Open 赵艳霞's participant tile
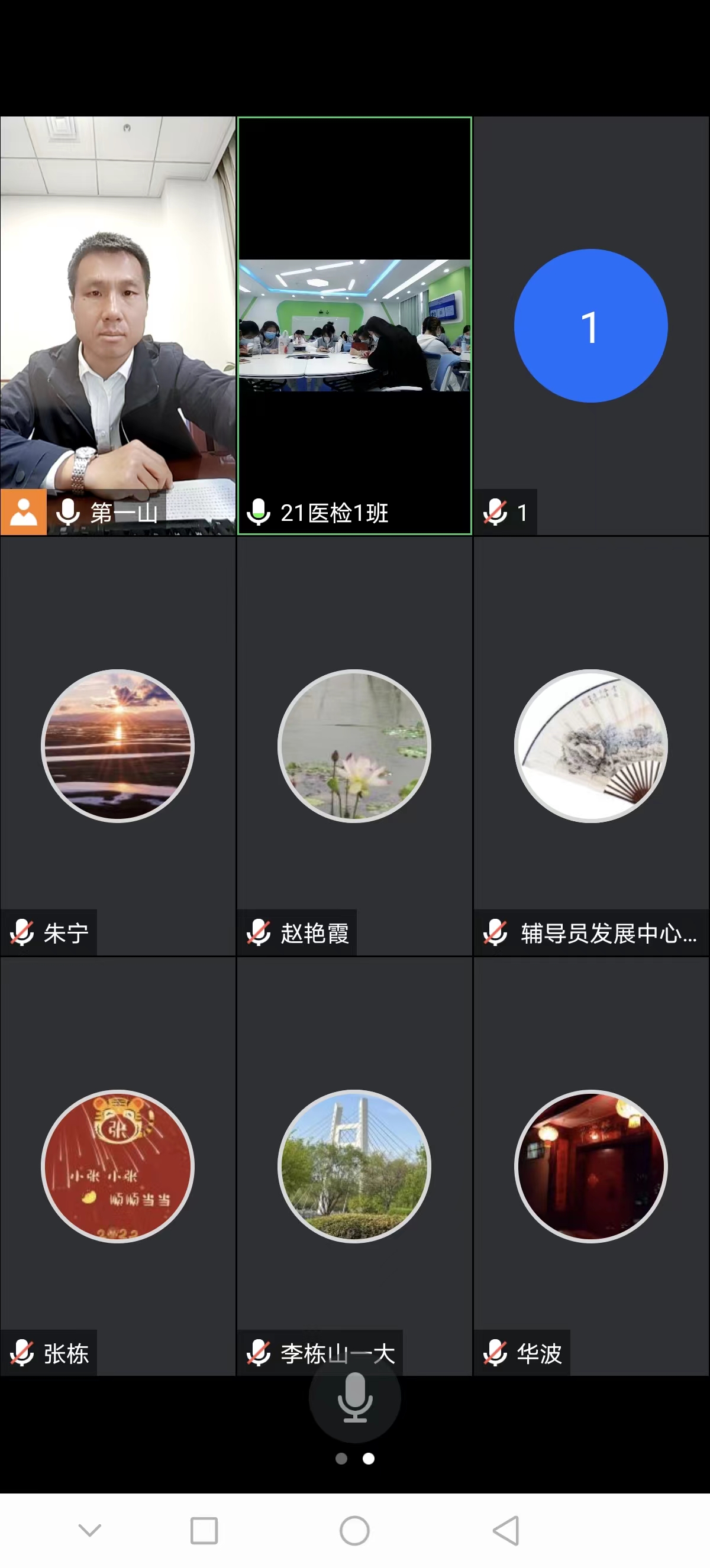710x1568 pixels. (354, 746)
